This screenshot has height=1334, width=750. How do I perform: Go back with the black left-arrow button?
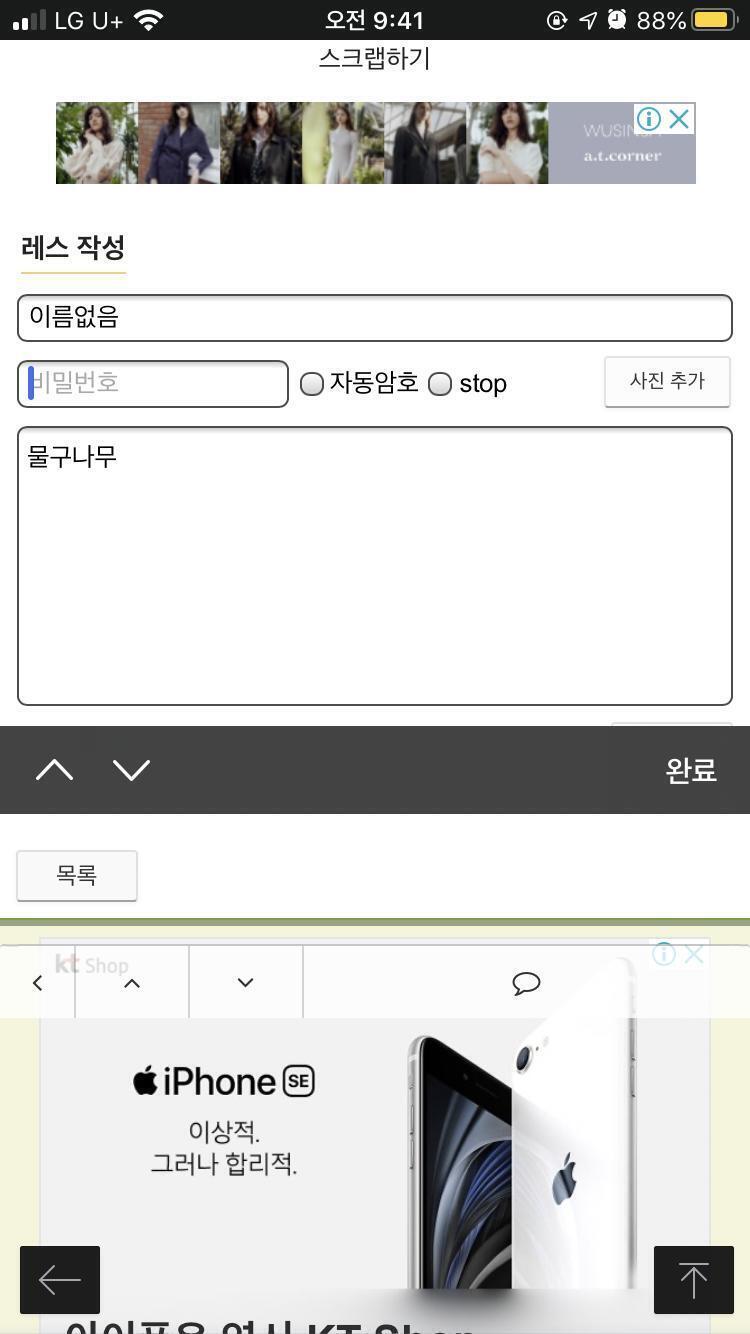[x=60, y=1280]
